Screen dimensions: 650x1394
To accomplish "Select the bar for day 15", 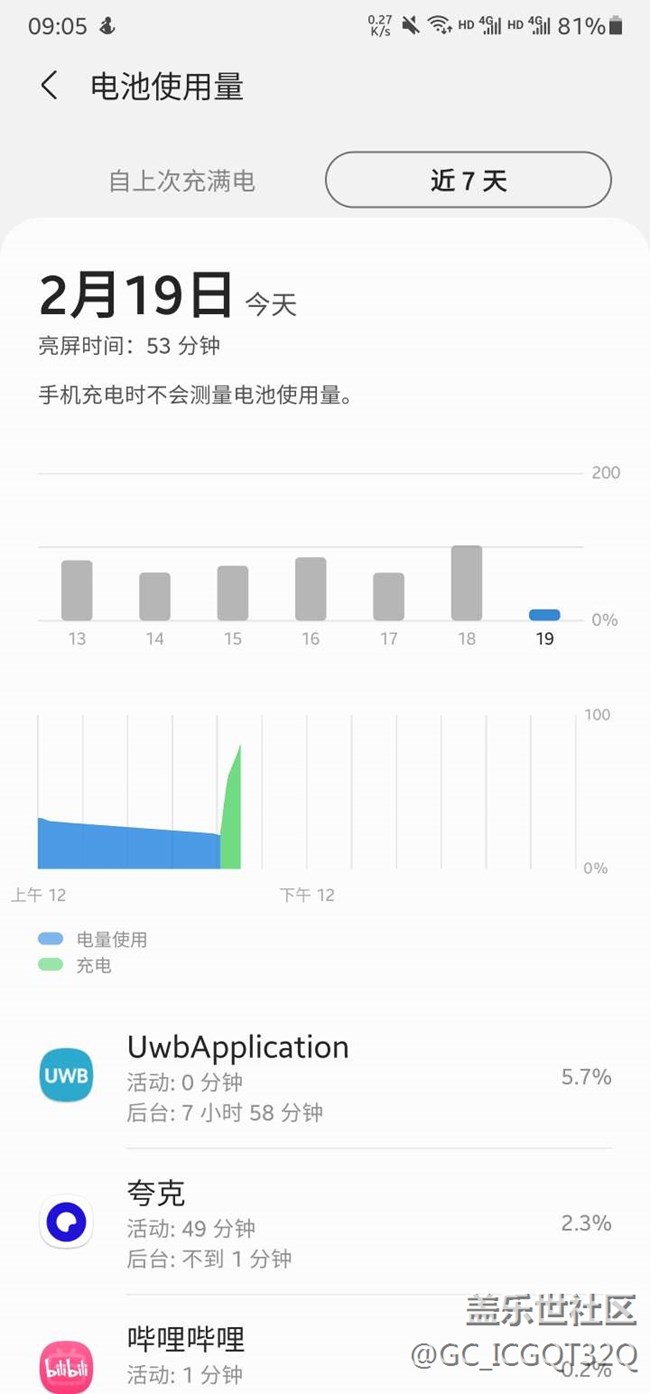I will (233, 593).
